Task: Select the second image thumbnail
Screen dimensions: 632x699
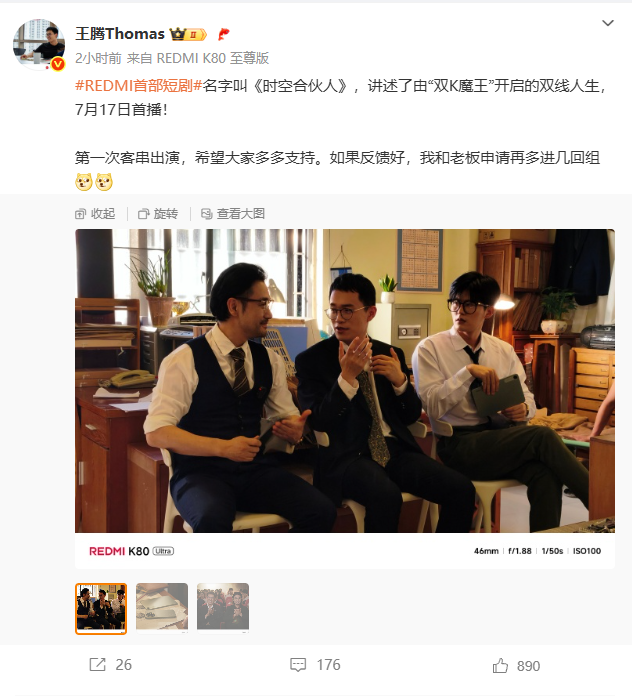Action: coord(162,607)
